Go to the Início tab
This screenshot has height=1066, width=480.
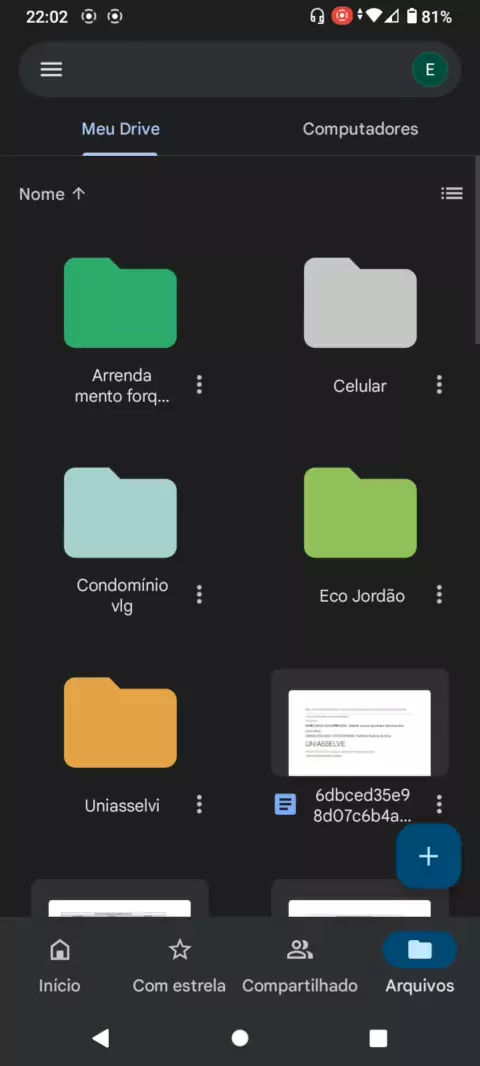(x=60, y=966)
